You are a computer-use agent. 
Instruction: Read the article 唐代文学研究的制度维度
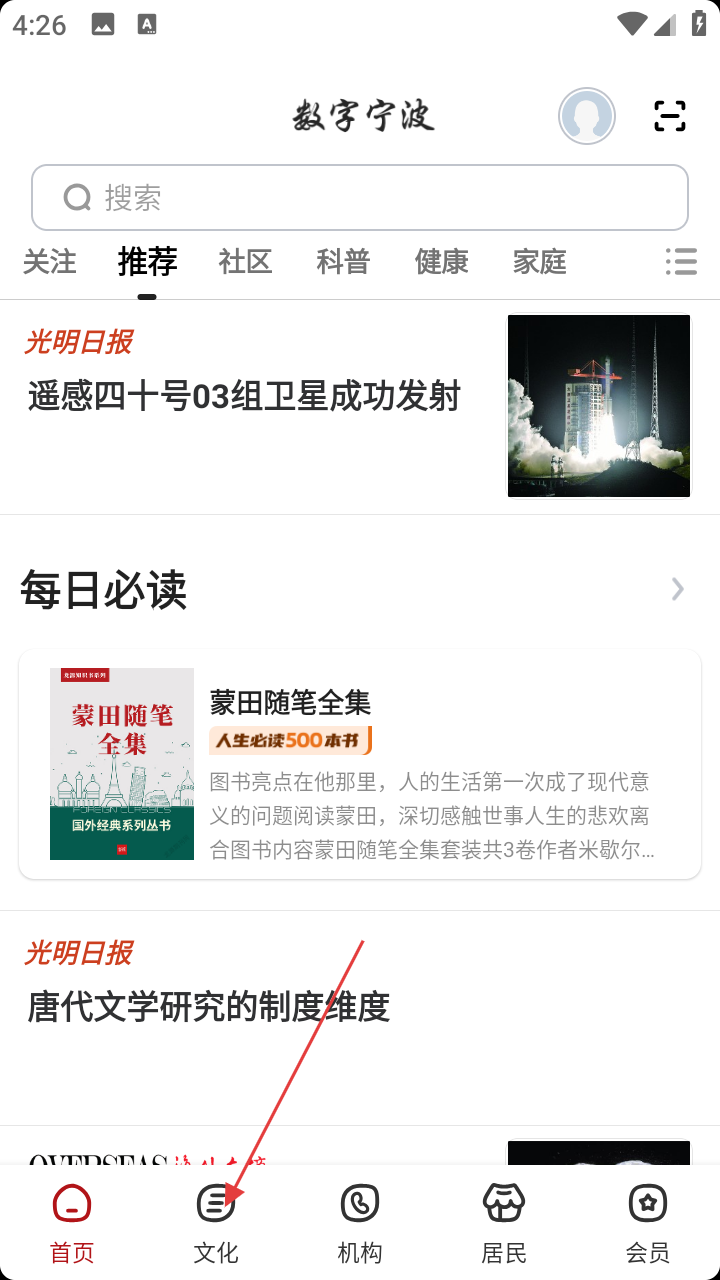click(x=209, y=1006)
